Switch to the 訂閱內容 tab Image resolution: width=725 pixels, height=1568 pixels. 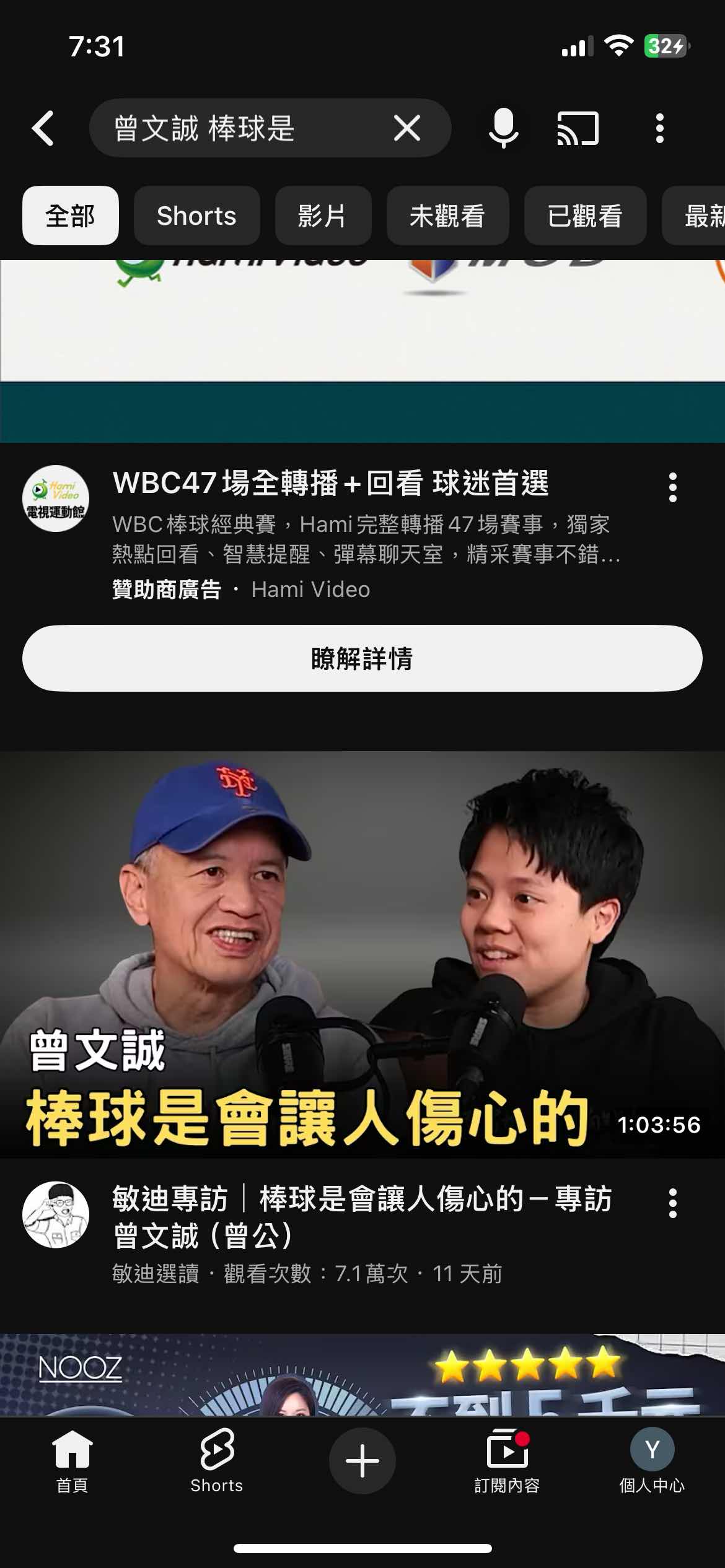(507, 1461)
